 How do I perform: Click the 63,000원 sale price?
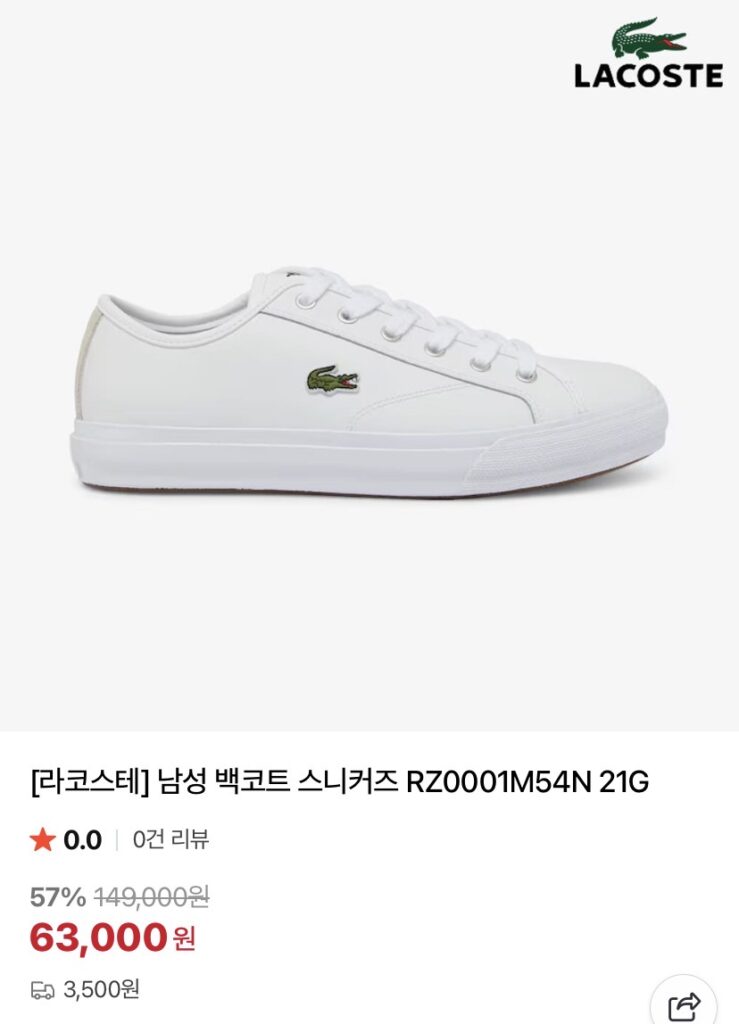point(100,940)
